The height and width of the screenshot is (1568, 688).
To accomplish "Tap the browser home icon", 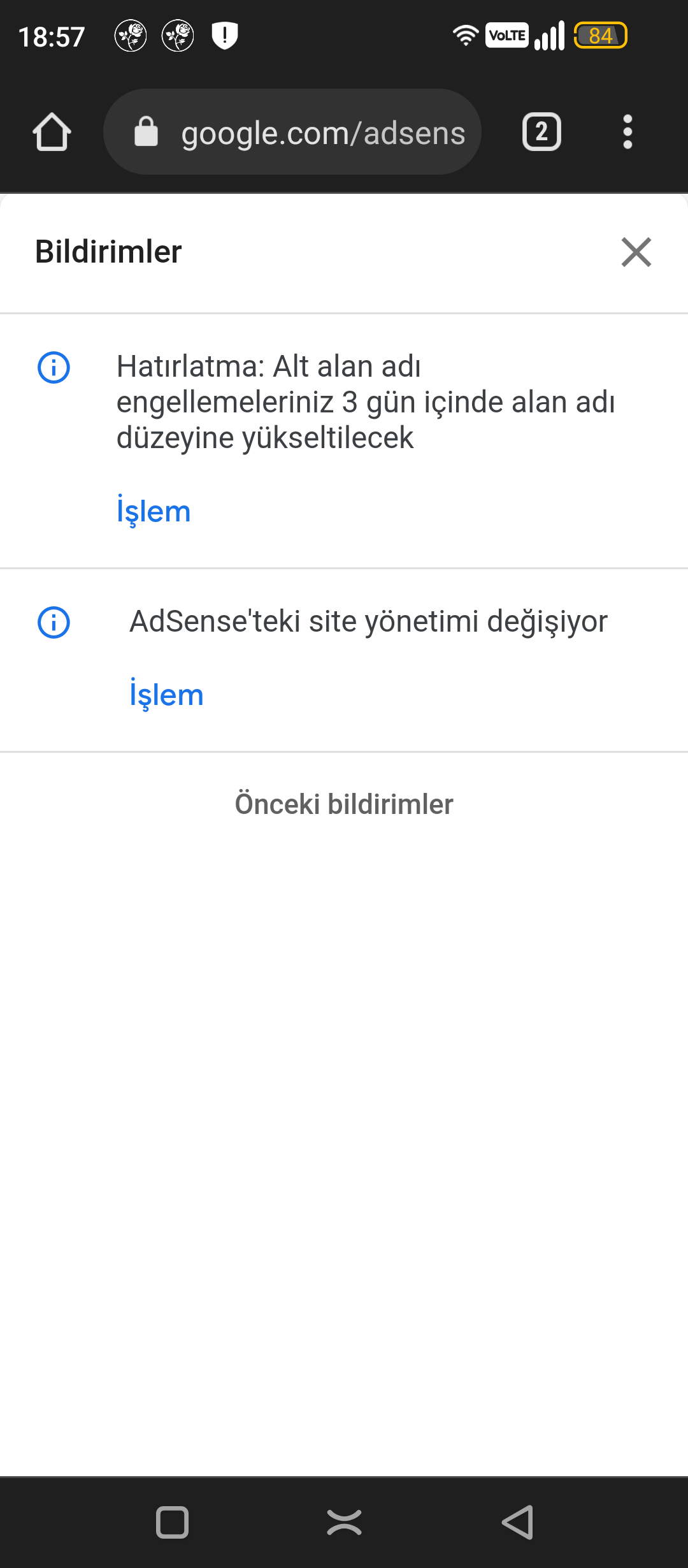I will coord(52,132).
